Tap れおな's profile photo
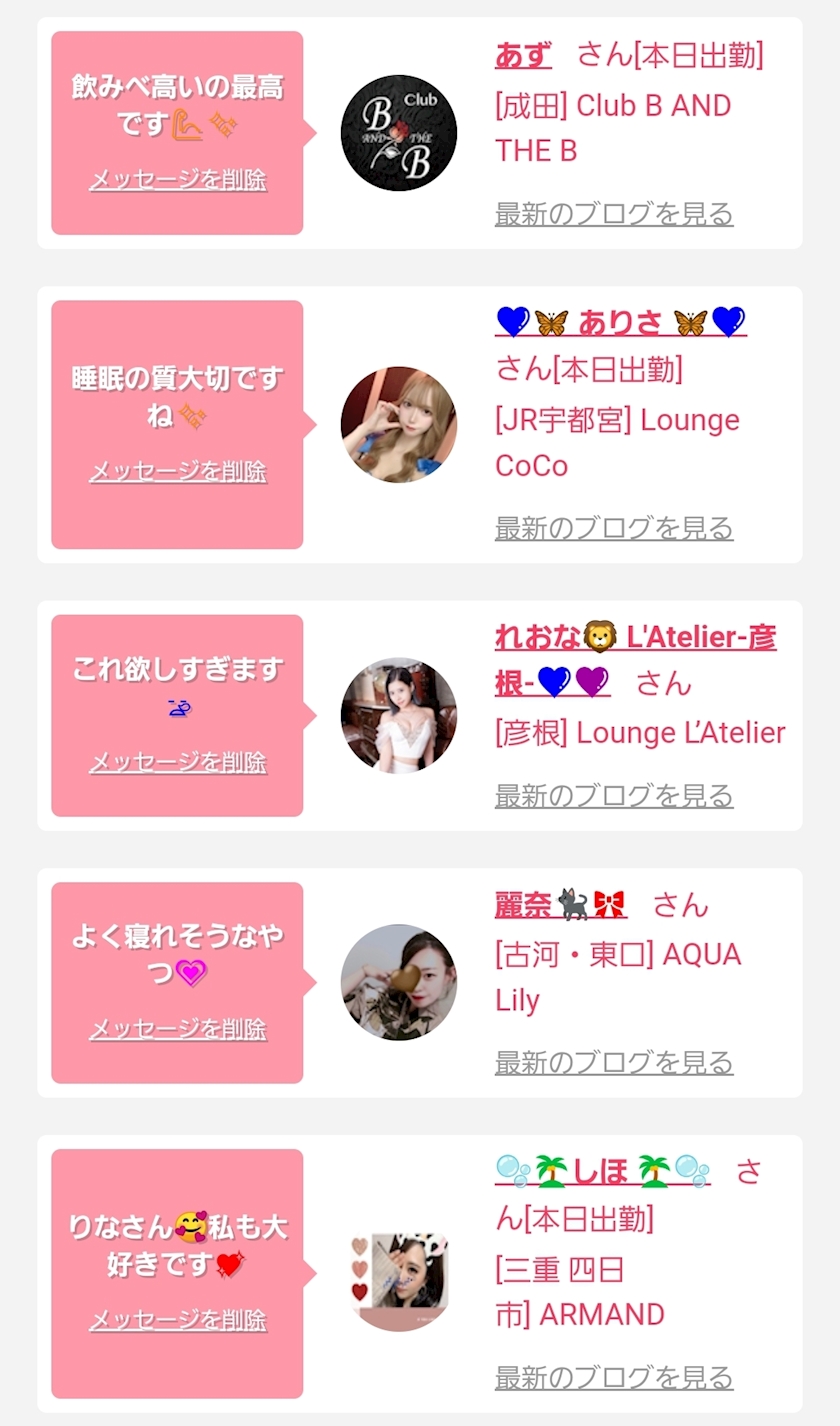840x1426 pixels. 399,715
